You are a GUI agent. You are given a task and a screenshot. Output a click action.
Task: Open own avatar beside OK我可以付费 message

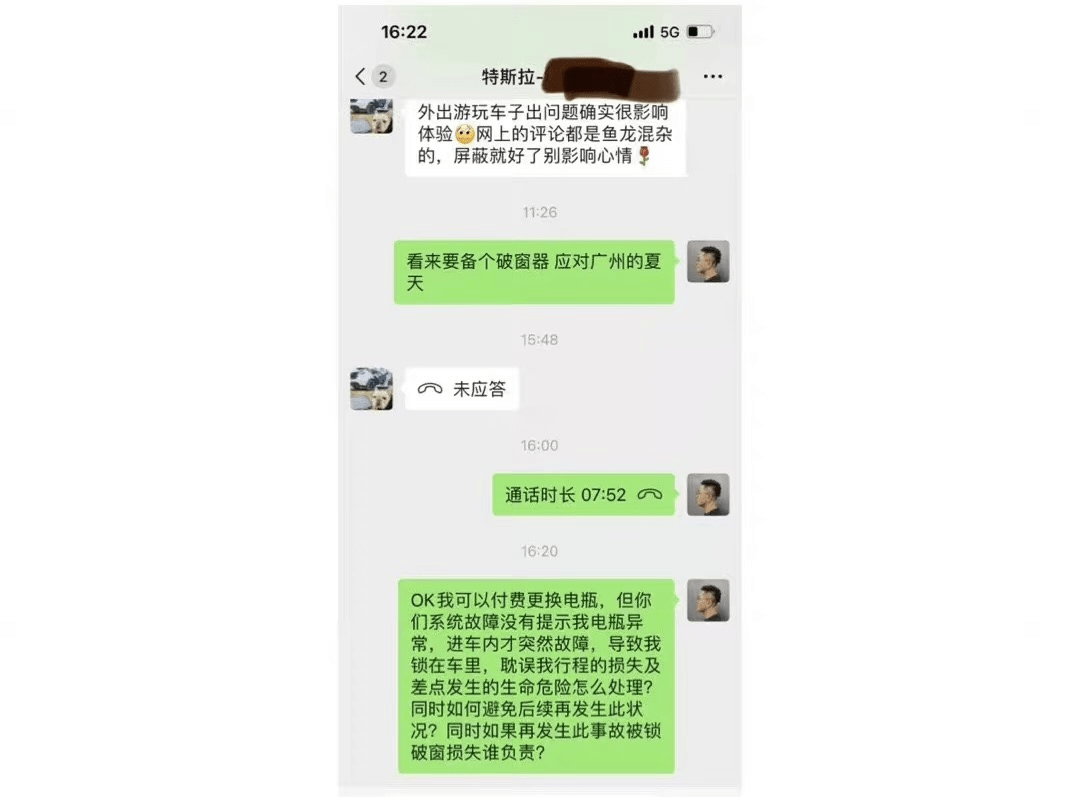coord(708,600)
